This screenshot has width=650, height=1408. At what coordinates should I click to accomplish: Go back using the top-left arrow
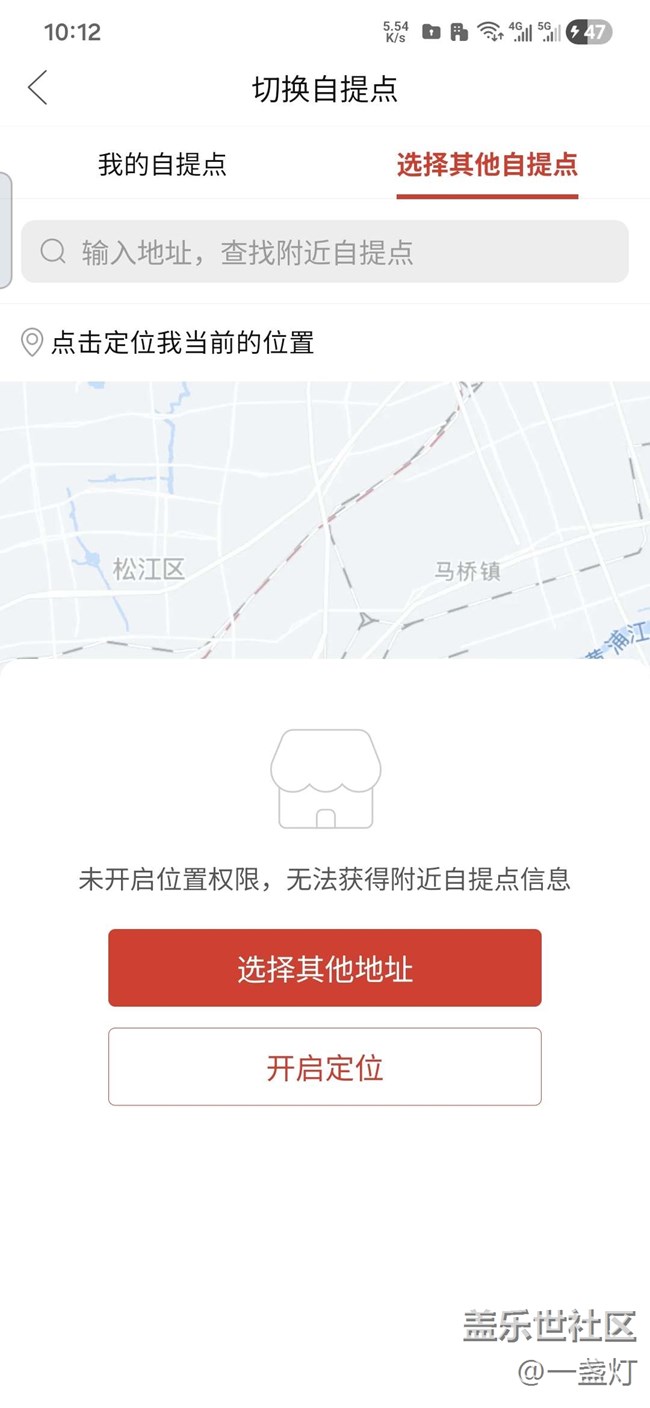(x=38, y=88)
